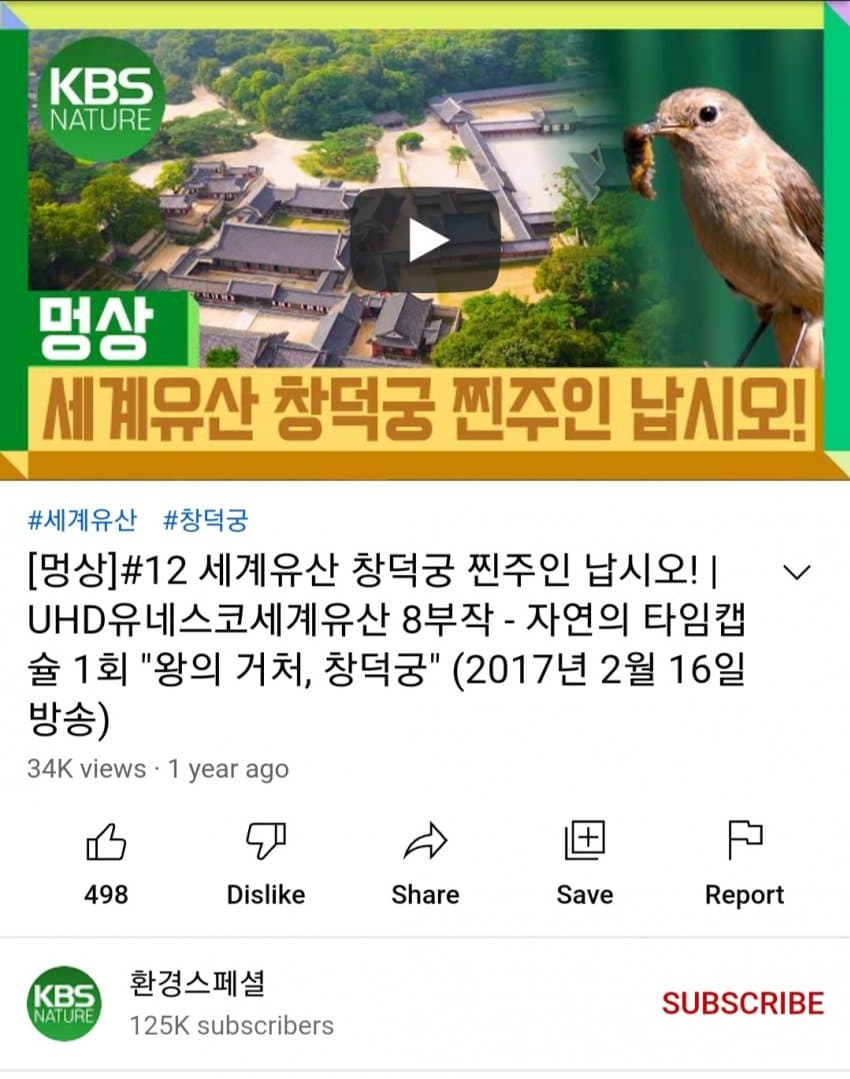
Task: Expand the video description chevron
Action: coord(796,572)
